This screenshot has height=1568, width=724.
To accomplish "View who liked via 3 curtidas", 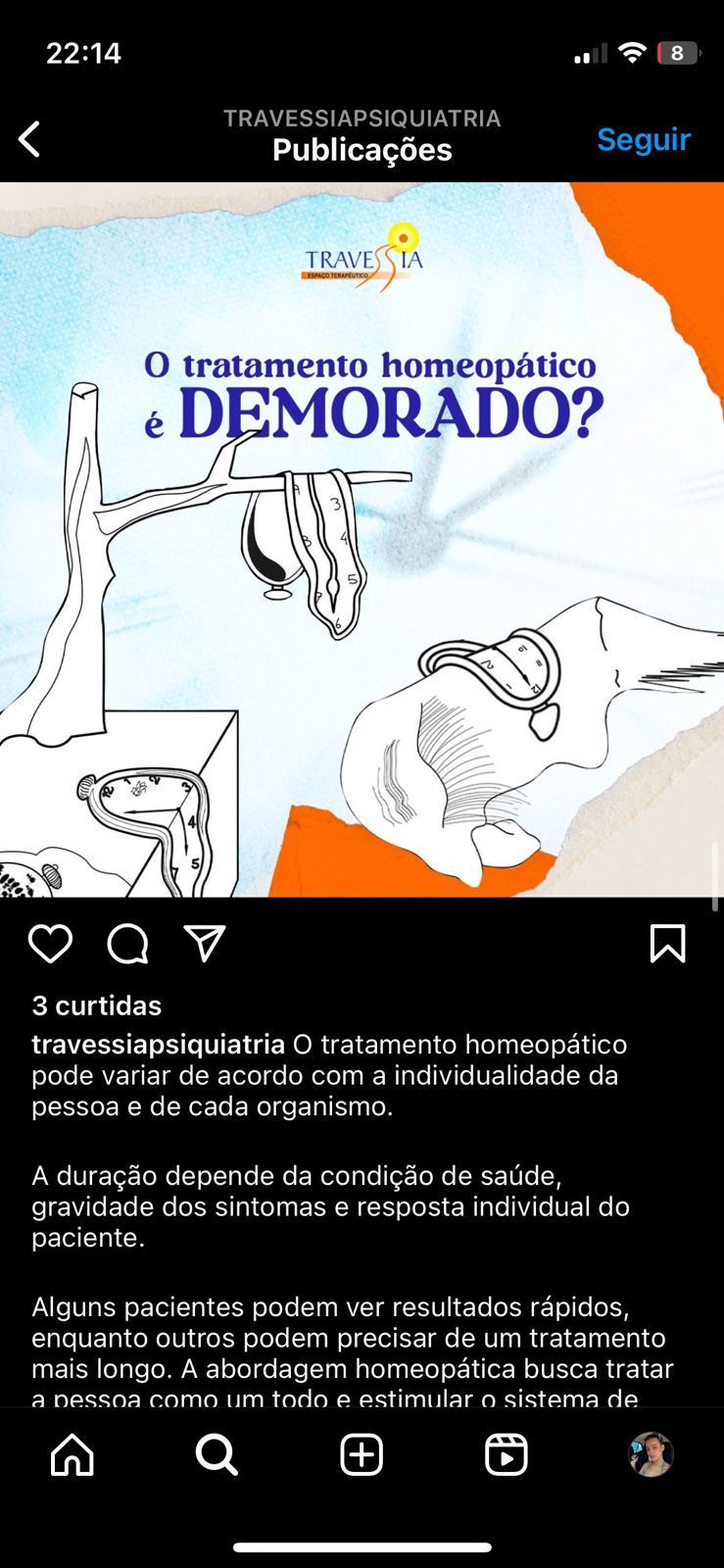I will pos(96,1005).
